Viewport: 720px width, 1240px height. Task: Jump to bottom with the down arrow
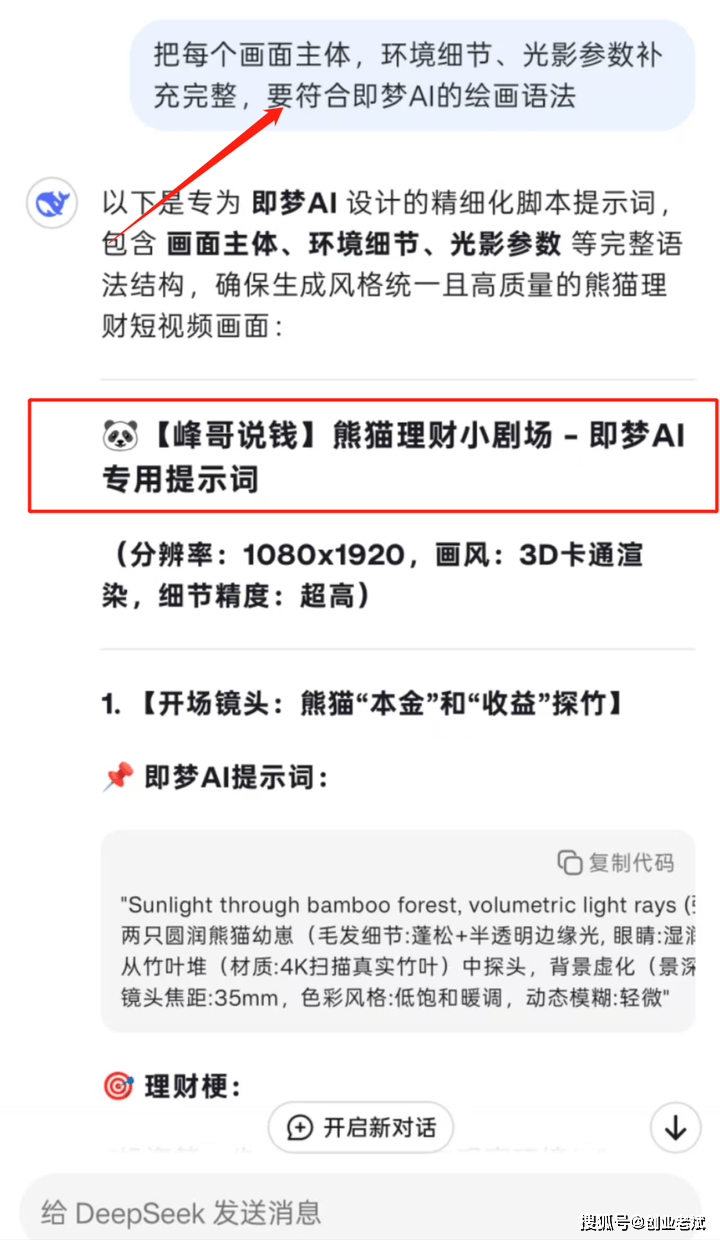pyautogui.click(x=675, y=1128)
